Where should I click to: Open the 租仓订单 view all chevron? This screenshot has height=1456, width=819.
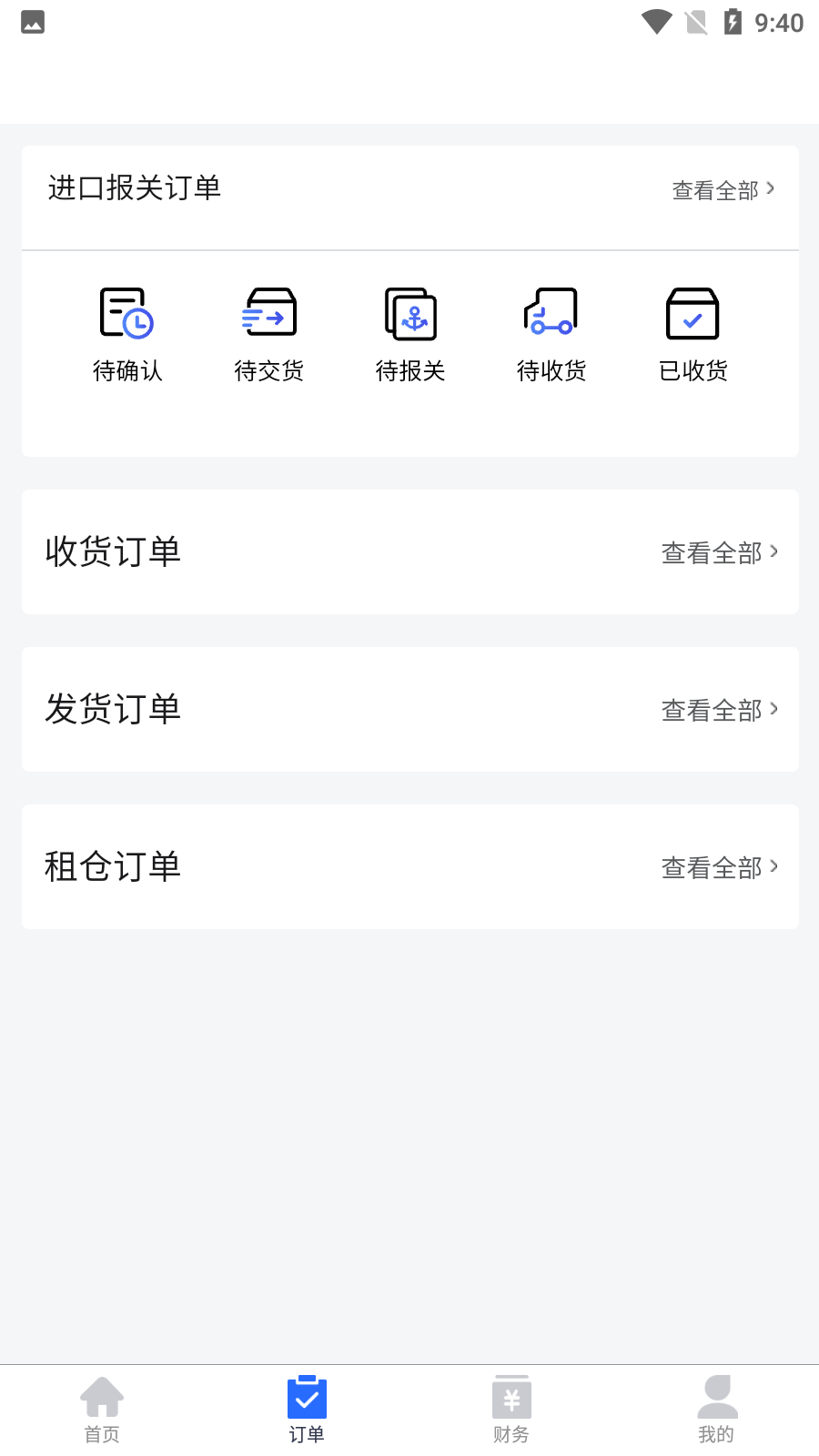(719, 866)
